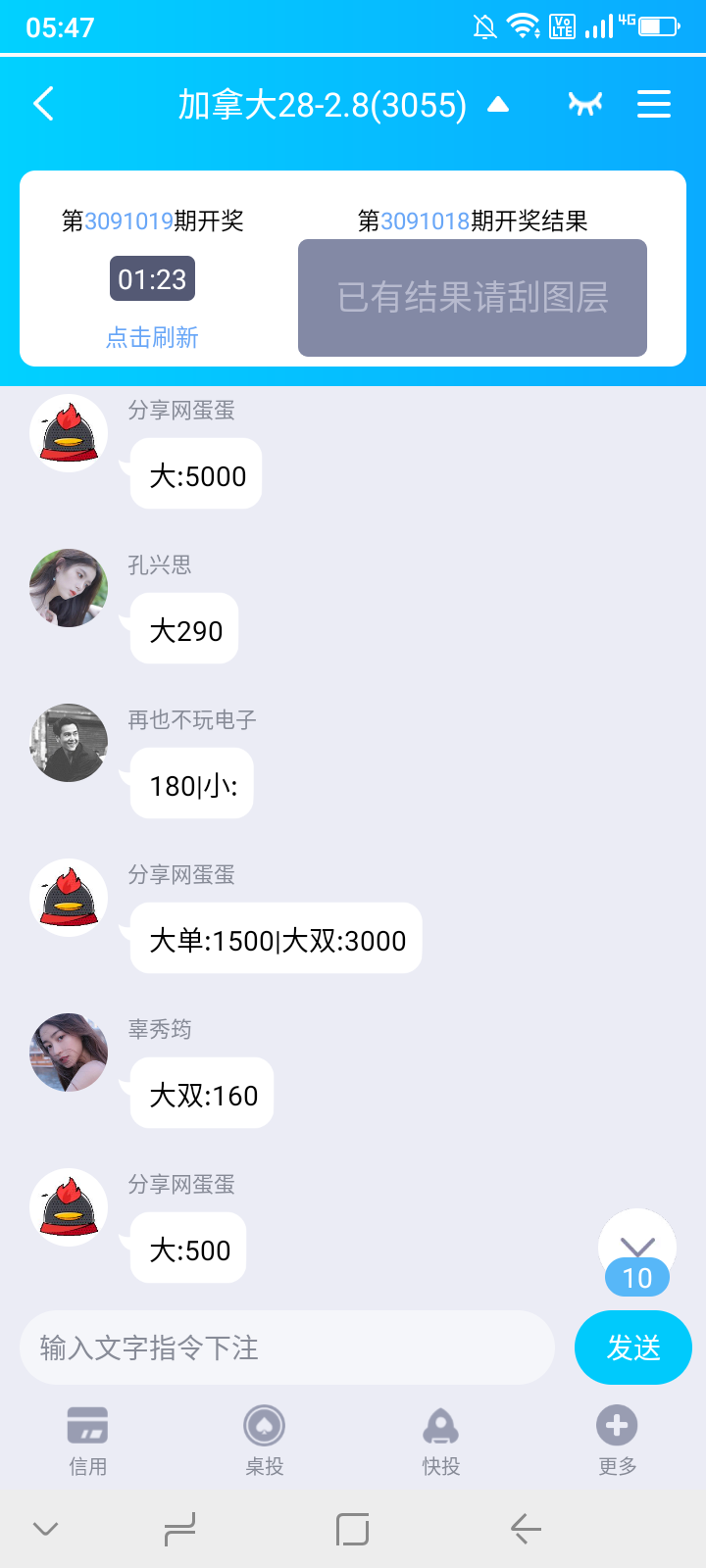Open the hamburger menu
The width and height of the screenshot is (706, 1568).
(x=654, y=104)
